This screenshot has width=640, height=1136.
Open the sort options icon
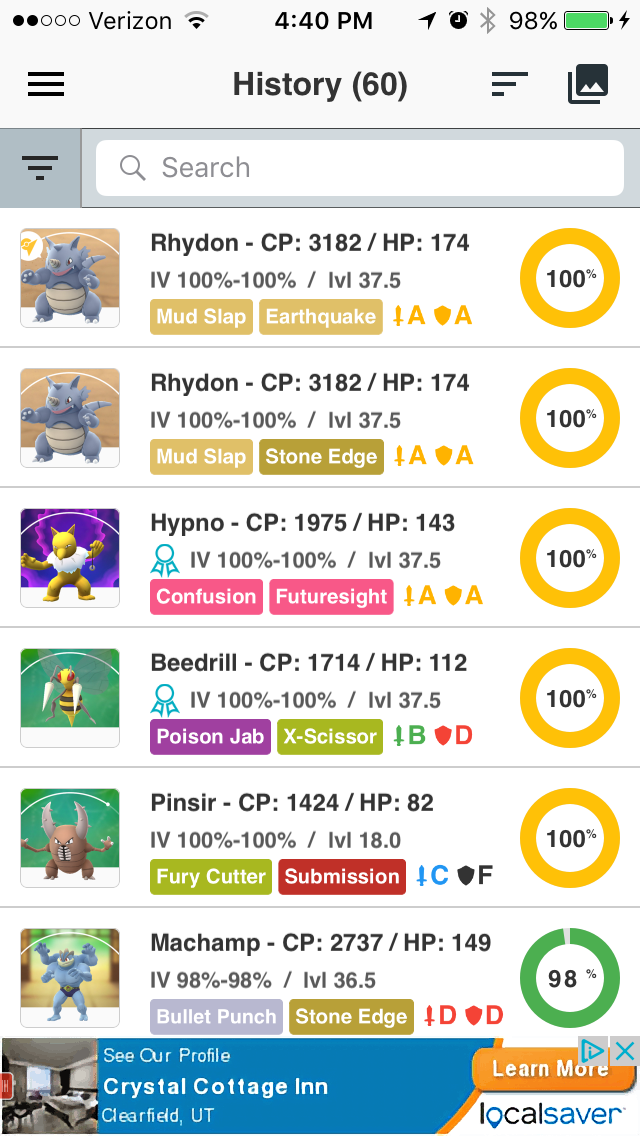pos(509,85)
